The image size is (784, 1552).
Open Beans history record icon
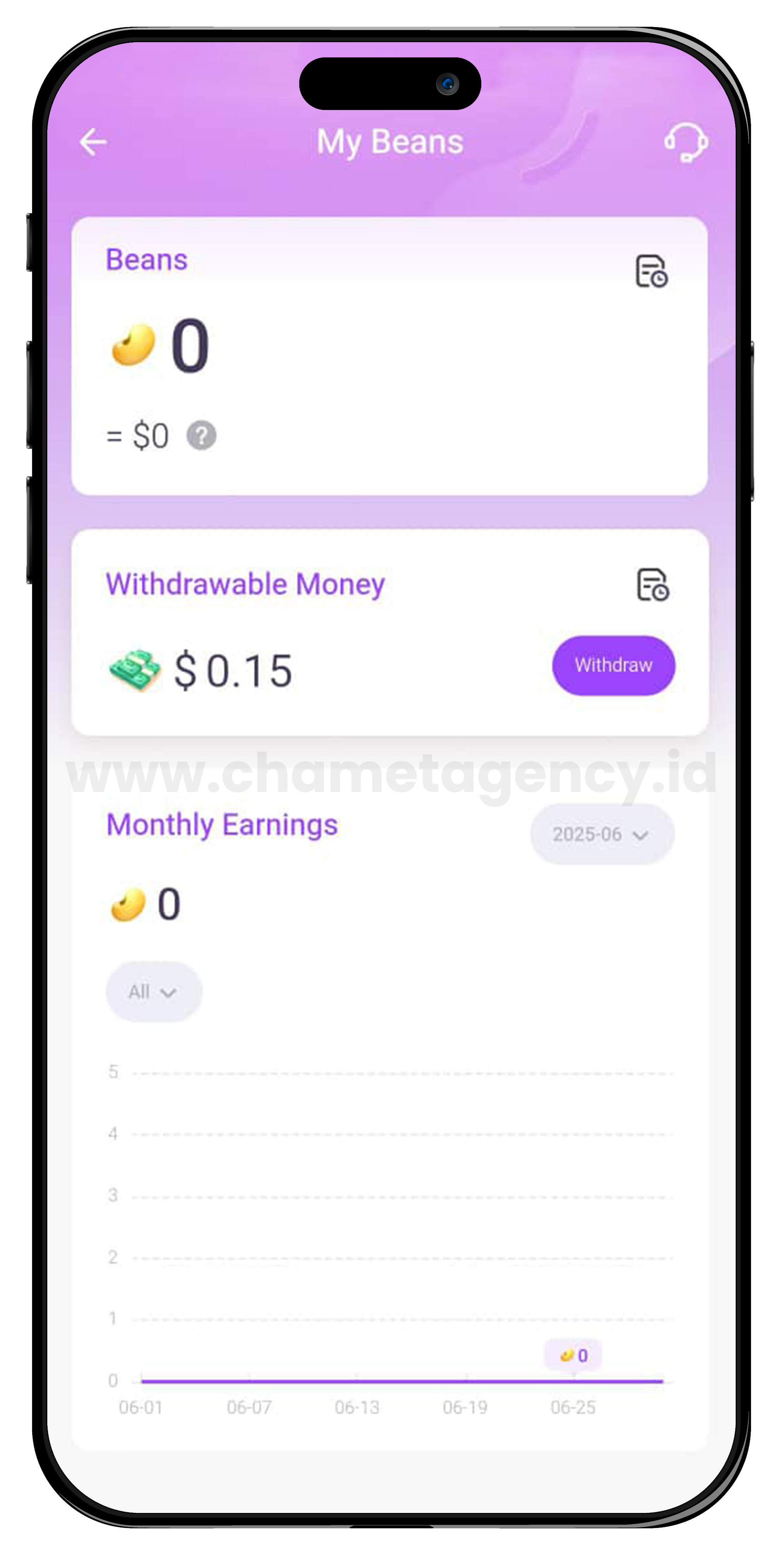point(652,271)
